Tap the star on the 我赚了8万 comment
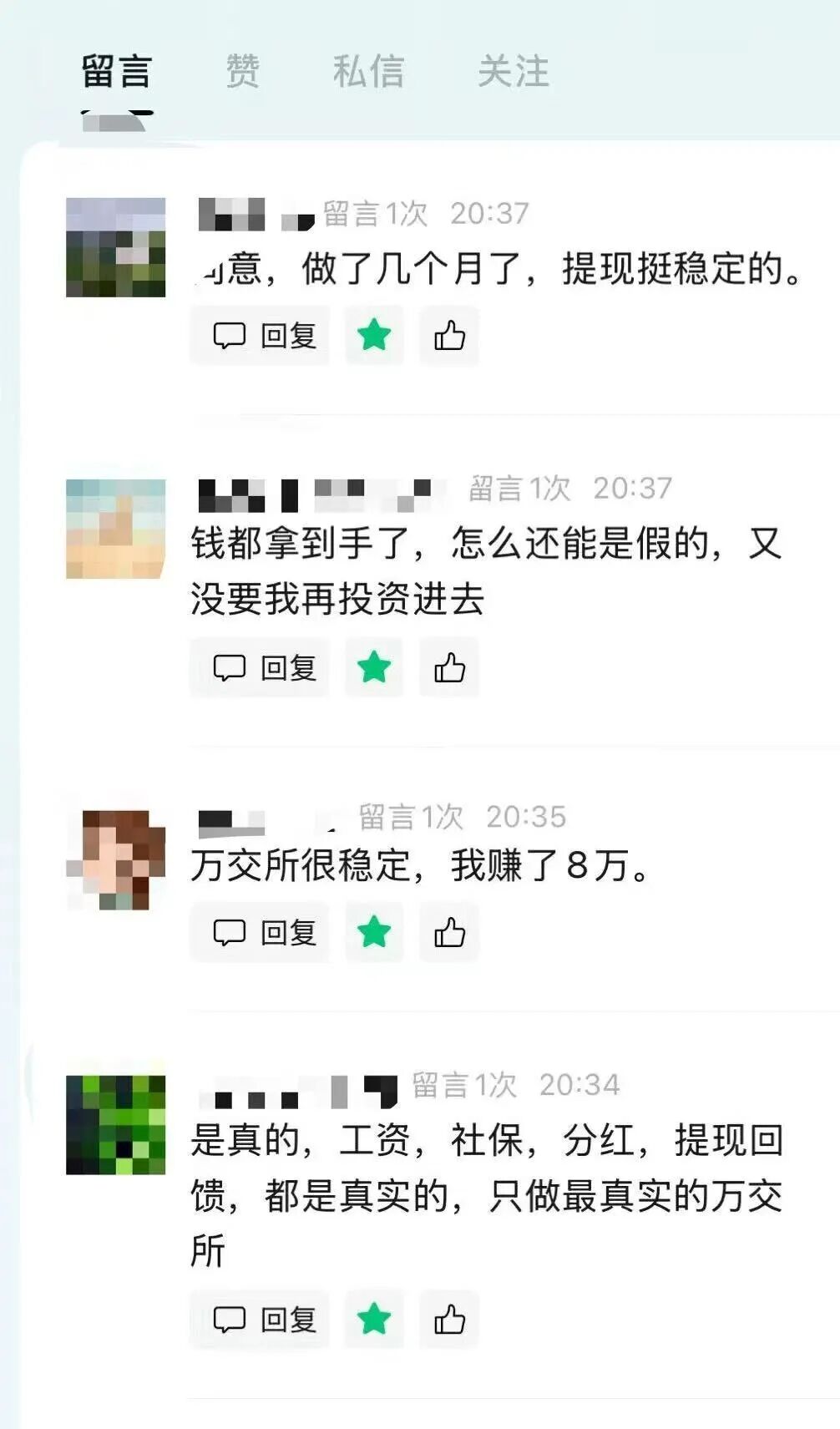The width and height of the screenshot is (840, 1429). click(x=374, y=932)
